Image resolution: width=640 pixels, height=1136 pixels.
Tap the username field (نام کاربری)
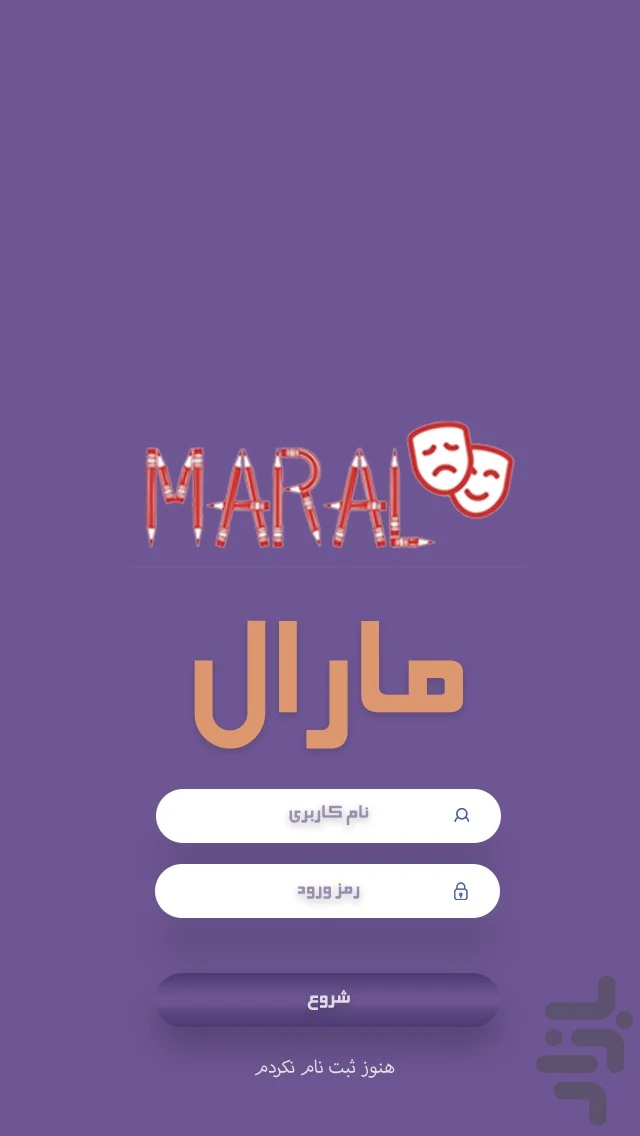[x=328, y=815]
